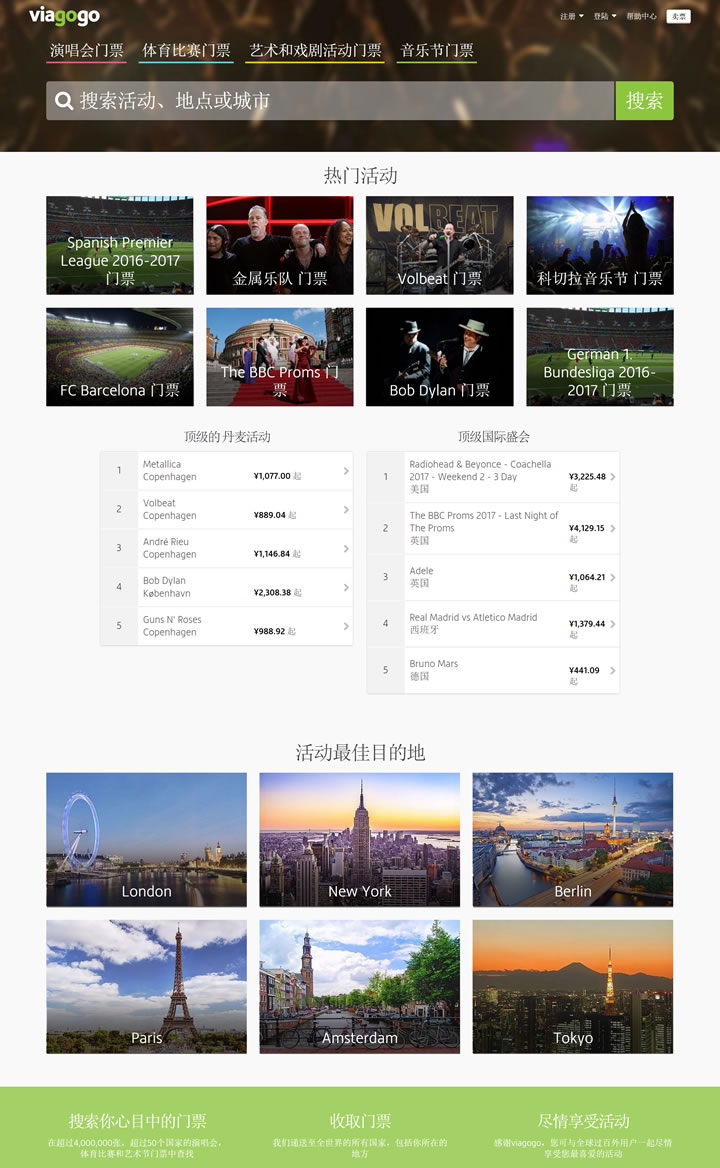Focus the 搜索活动、地点或城市 search box
720x1168 pixels.
pos(330,101)
